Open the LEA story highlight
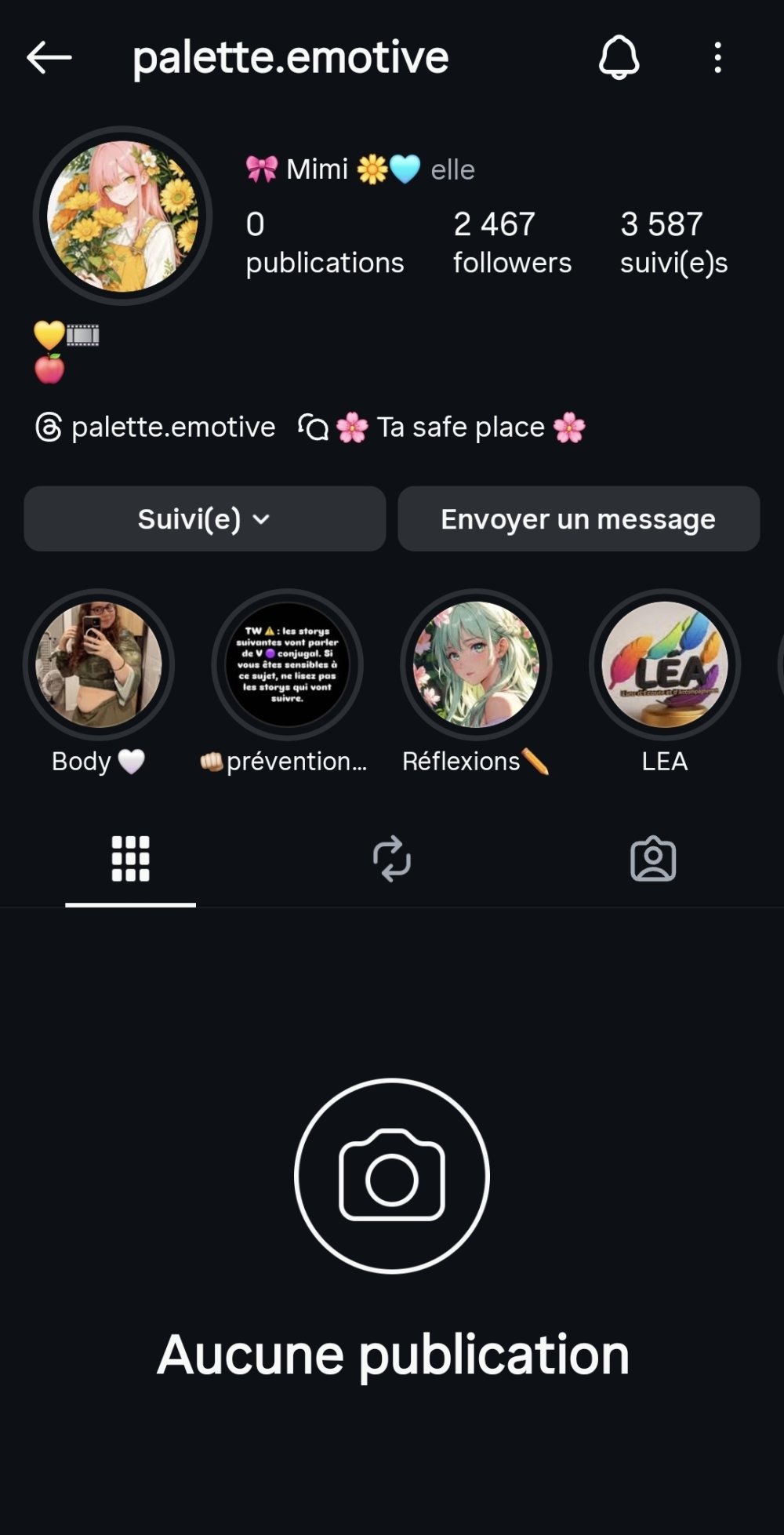 coord(664,665)
